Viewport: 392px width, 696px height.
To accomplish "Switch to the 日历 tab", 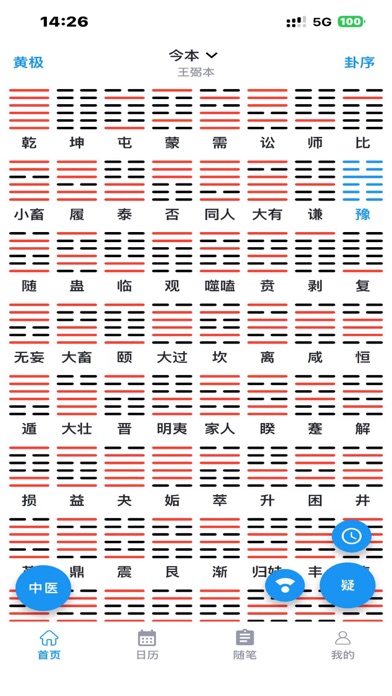I will pyautogui.click(x=147, y=644).
